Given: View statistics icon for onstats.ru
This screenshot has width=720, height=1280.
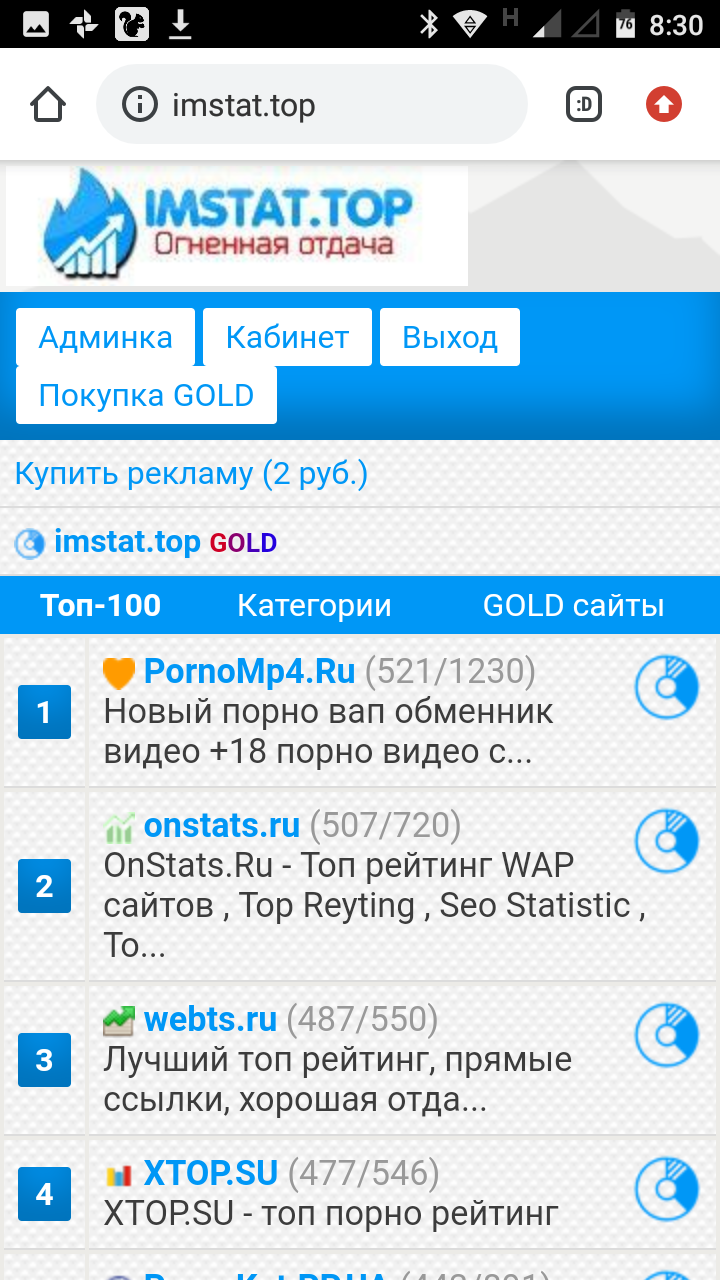Looking at the screenshot, I should coord(666,842).
